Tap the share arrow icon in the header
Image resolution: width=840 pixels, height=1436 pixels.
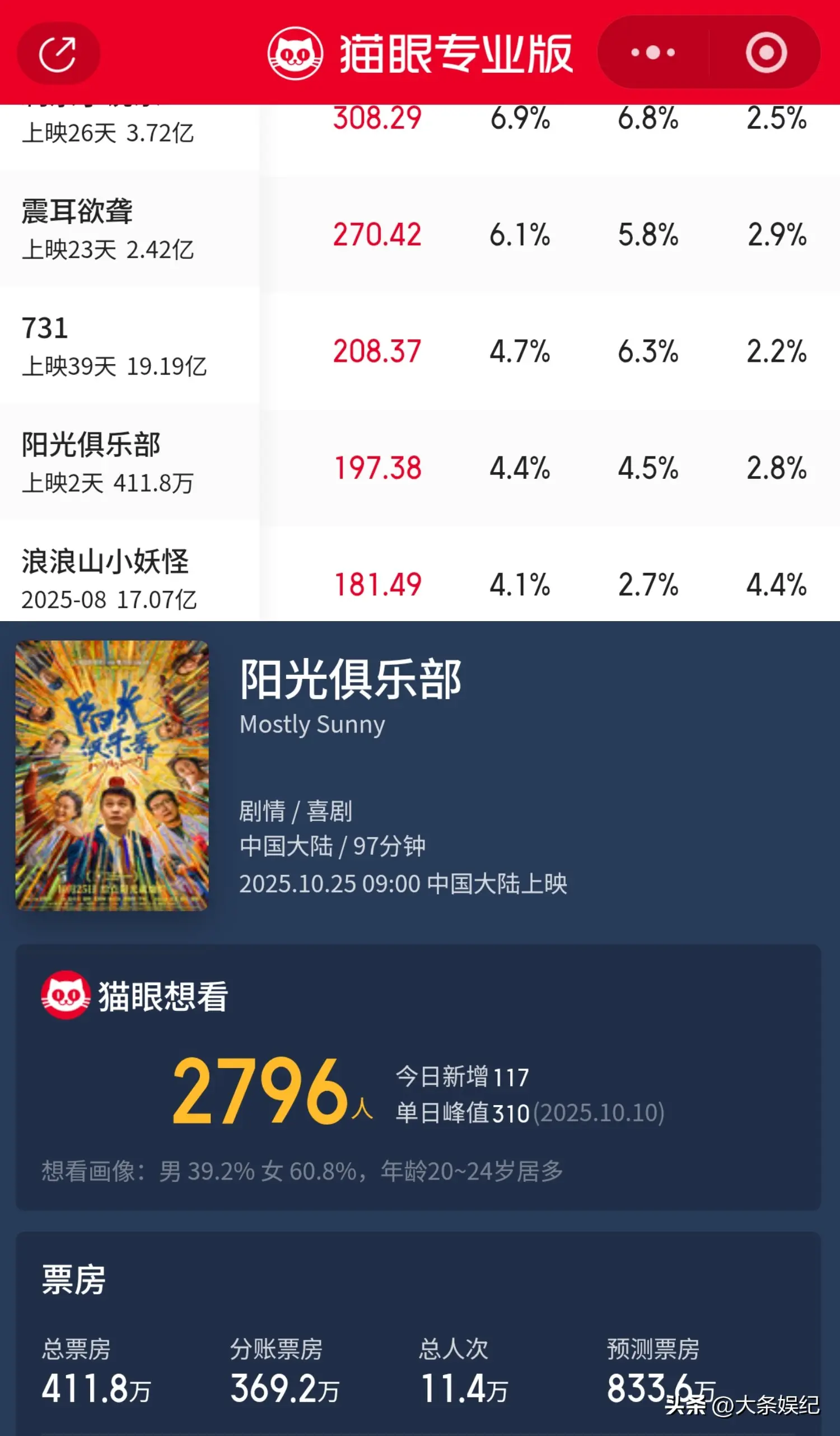point(58,54)
